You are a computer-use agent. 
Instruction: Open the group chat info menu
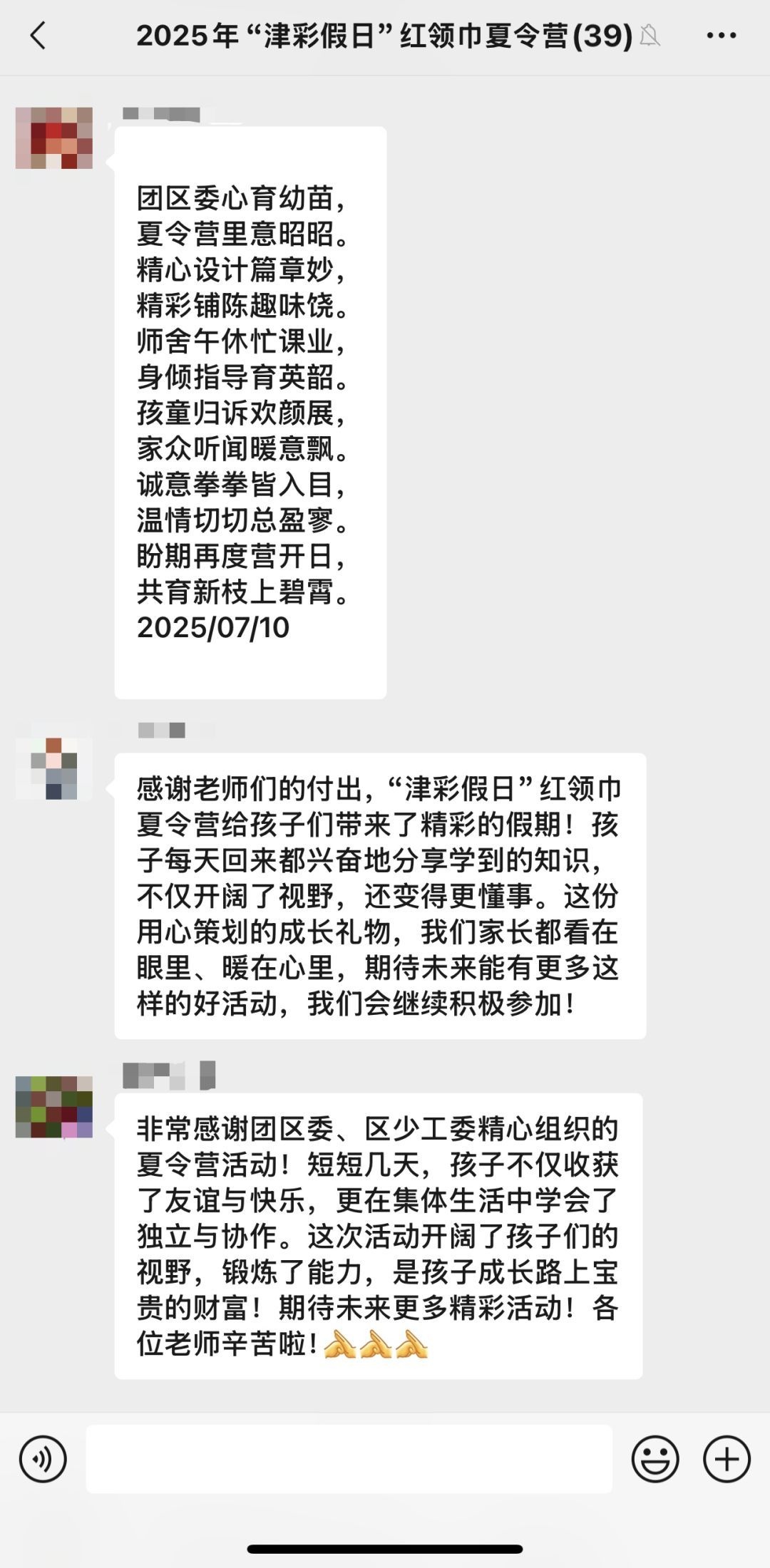[721, 36]
